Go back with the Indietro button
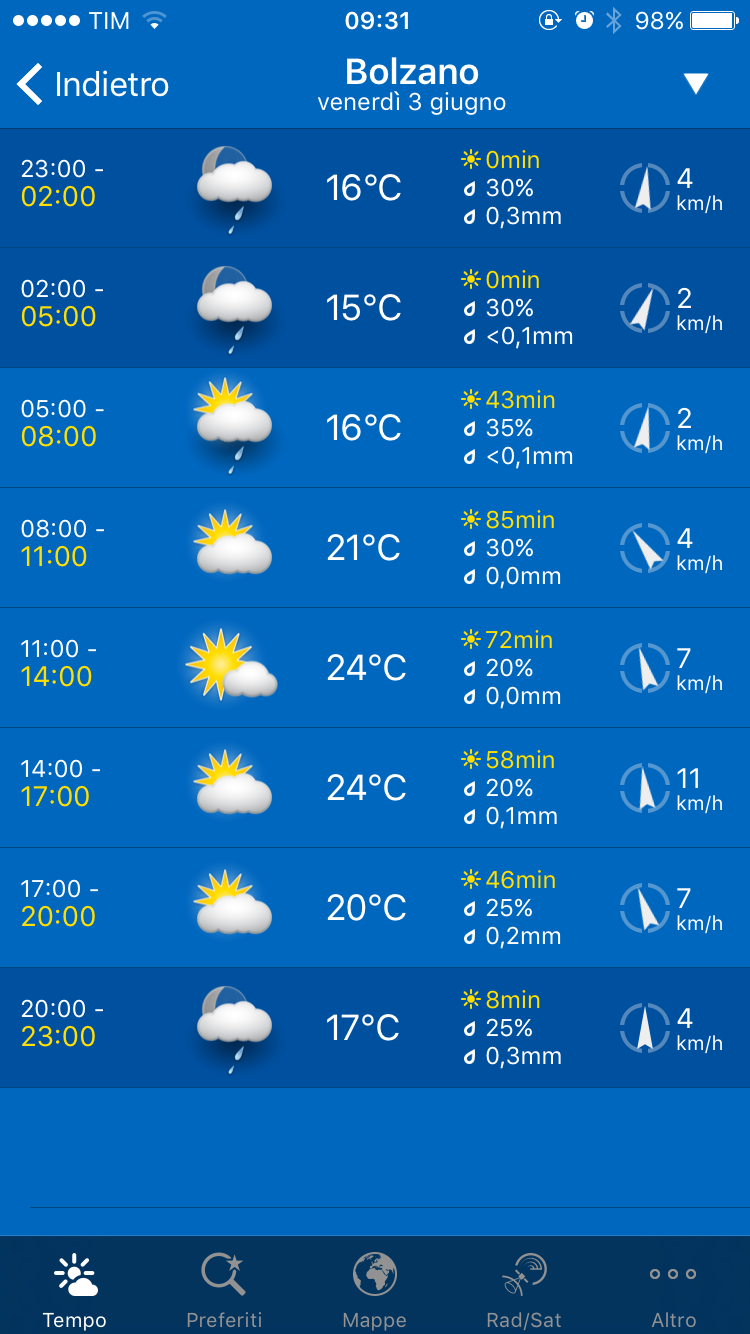The width and height of the screenshot is (750, 1334). (x=92, y=85)
